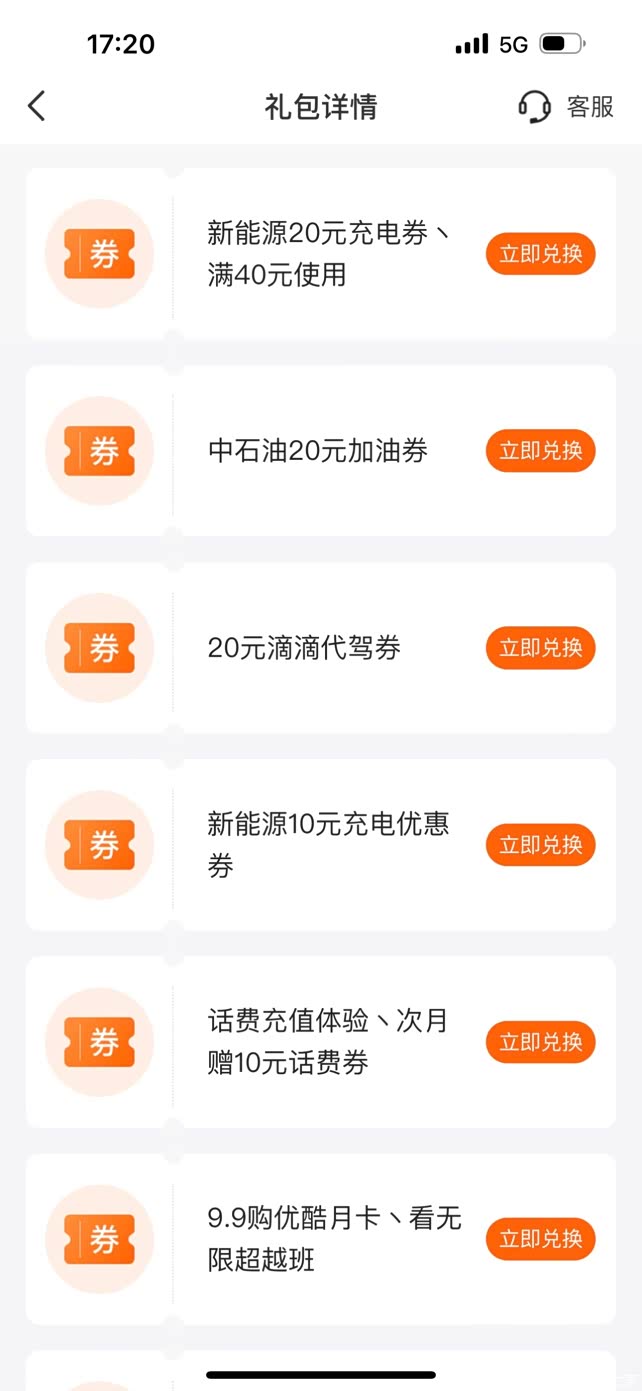Contact 客服 customer service
This screenshot has height=1391, width=642.
tap(566, 106)
